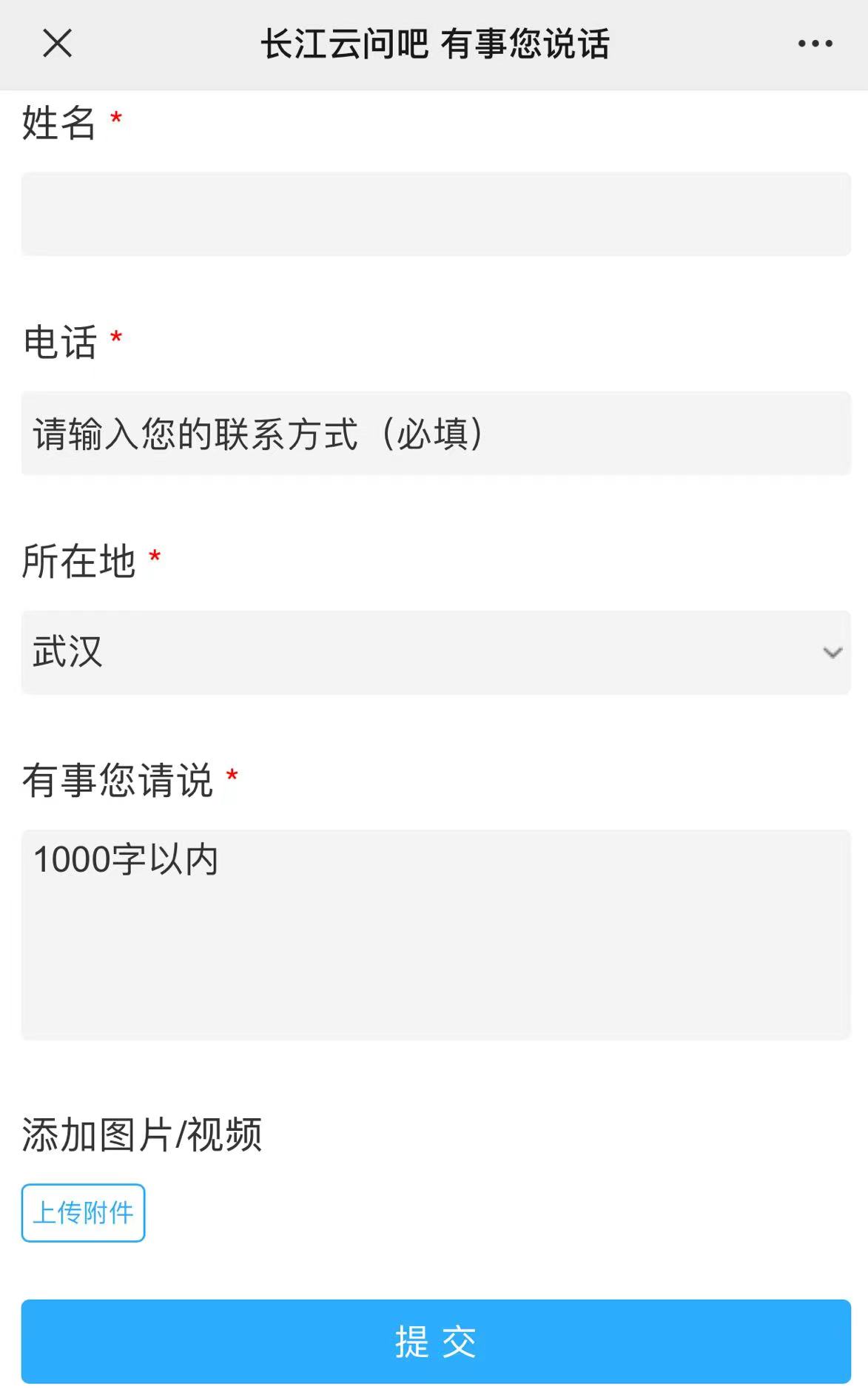Open the three-dot more options menu
Screen dimensions: 868x1395
tap(815, 44)
